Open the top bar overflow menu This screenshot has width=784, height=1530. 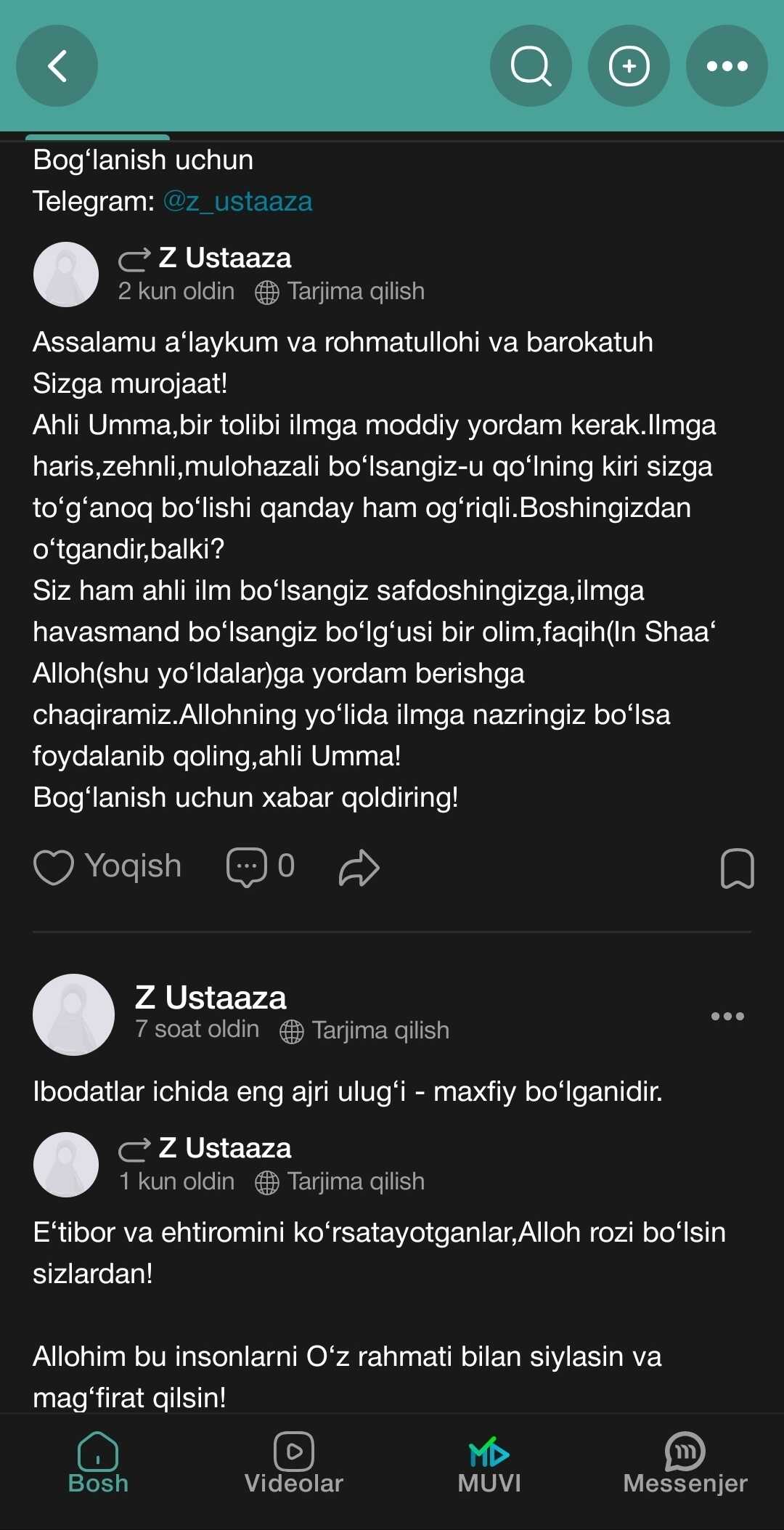727,66
